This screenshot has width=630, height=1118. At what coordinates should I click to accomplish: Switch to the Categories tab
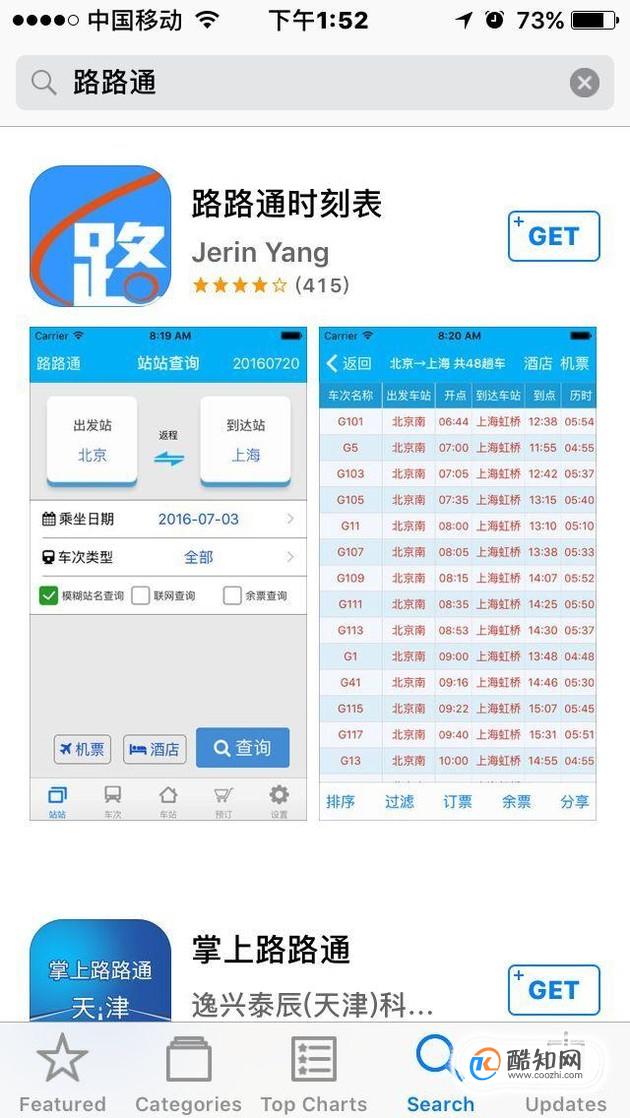(x=188, y=1074)
